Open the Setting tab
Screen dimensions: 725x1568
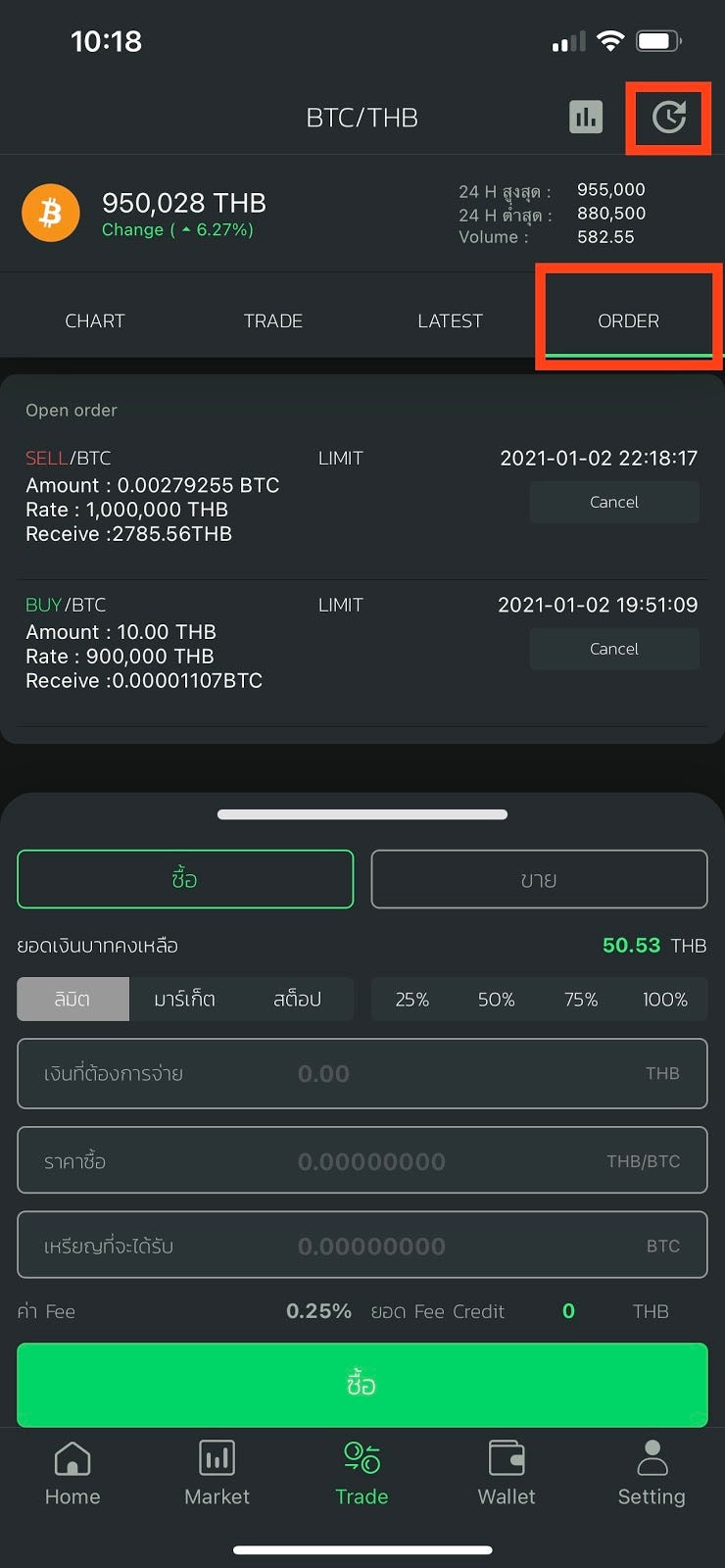pyautogui.click(x=652, y=1473)
